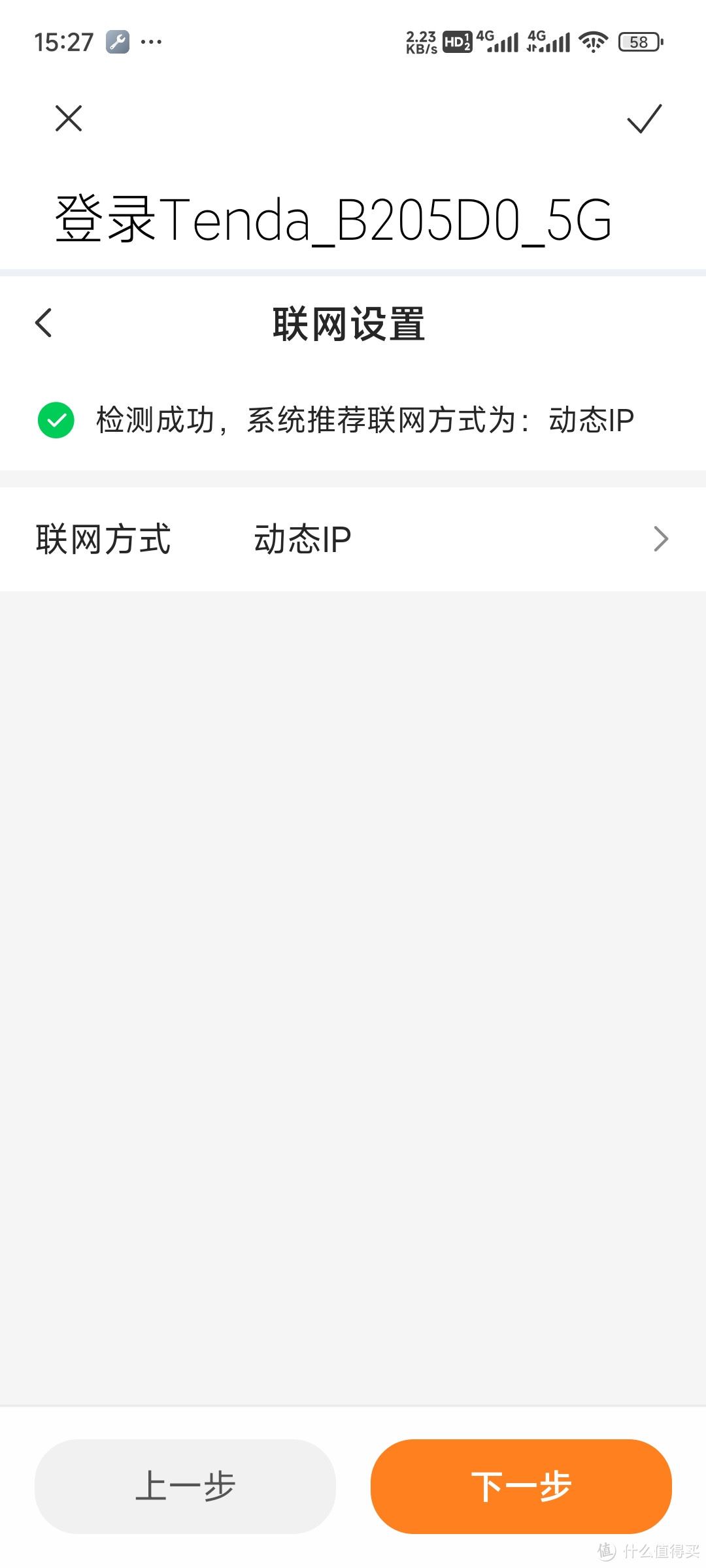Confirm with the checkmark icon
The image size is (706, 1568).
coord(644,118)
